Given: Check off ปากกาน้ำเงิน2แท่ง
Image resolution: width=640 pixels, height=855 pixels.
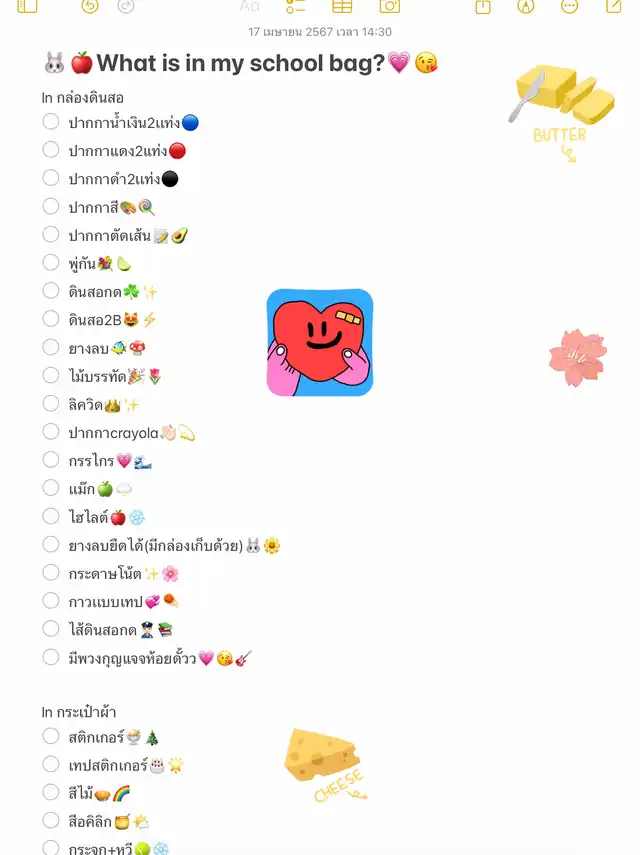Looking at the screenshot, I should [x=51, y=121].
